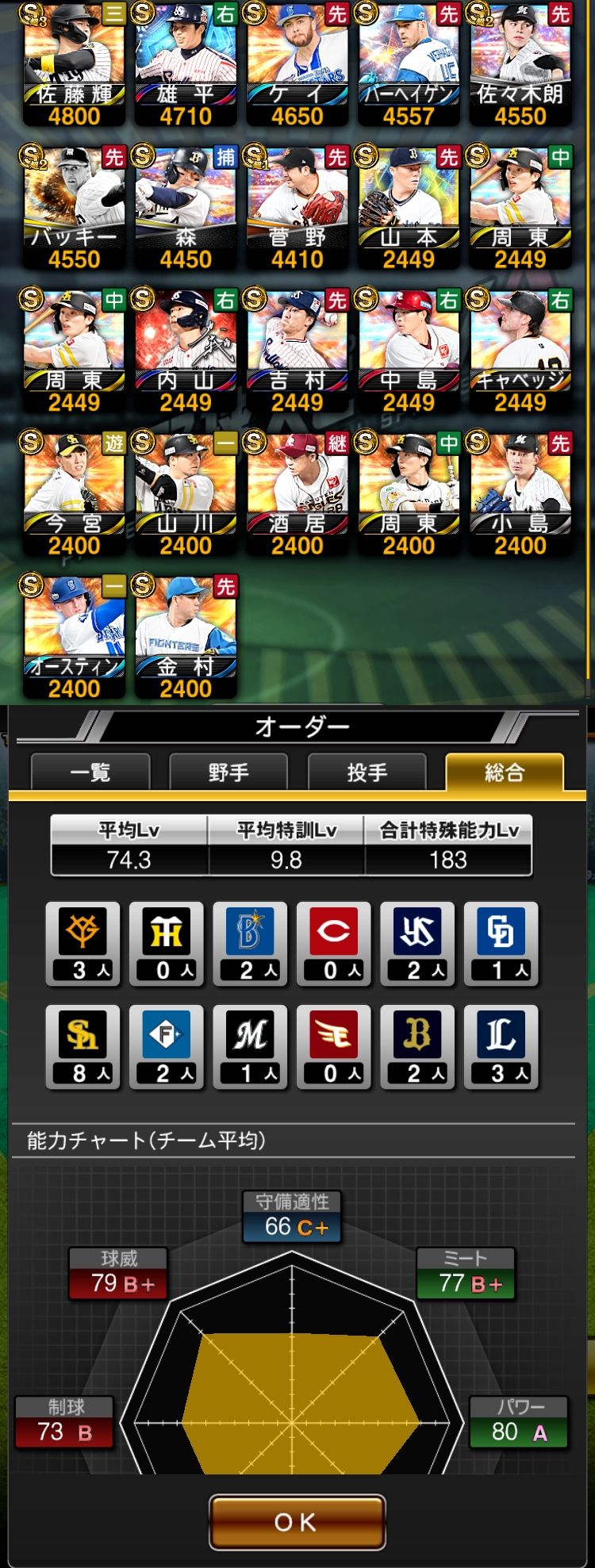595x1568 pixels.
Task: Open the 雄平 player card
Action: (x=186, y=63)
